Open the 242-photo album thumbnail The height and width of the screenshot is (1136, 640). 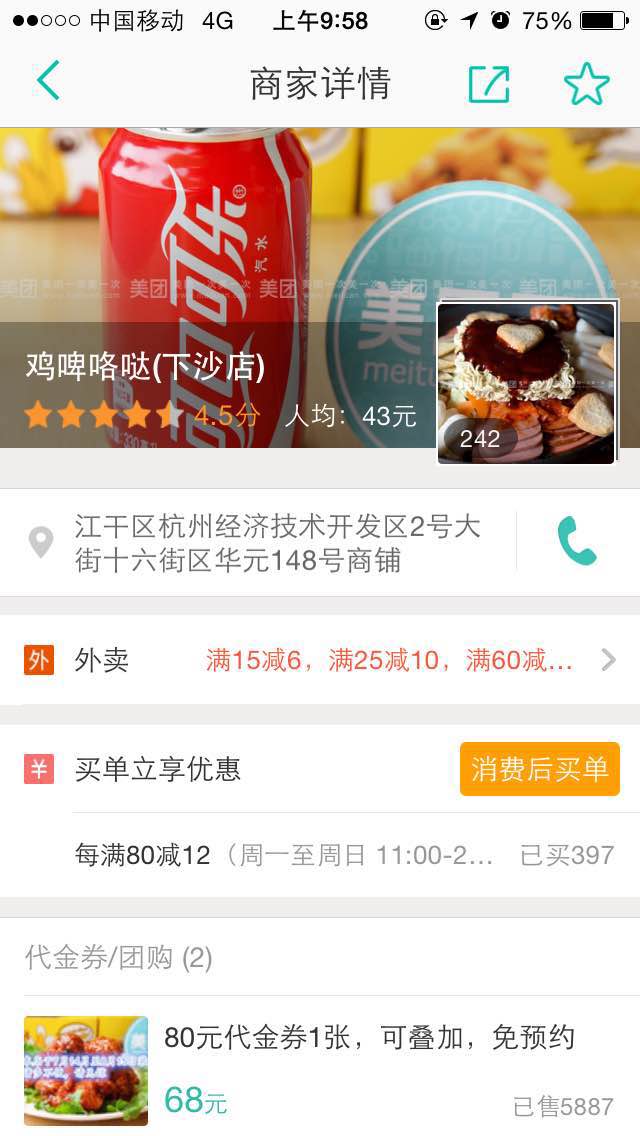tap(527, 385)
